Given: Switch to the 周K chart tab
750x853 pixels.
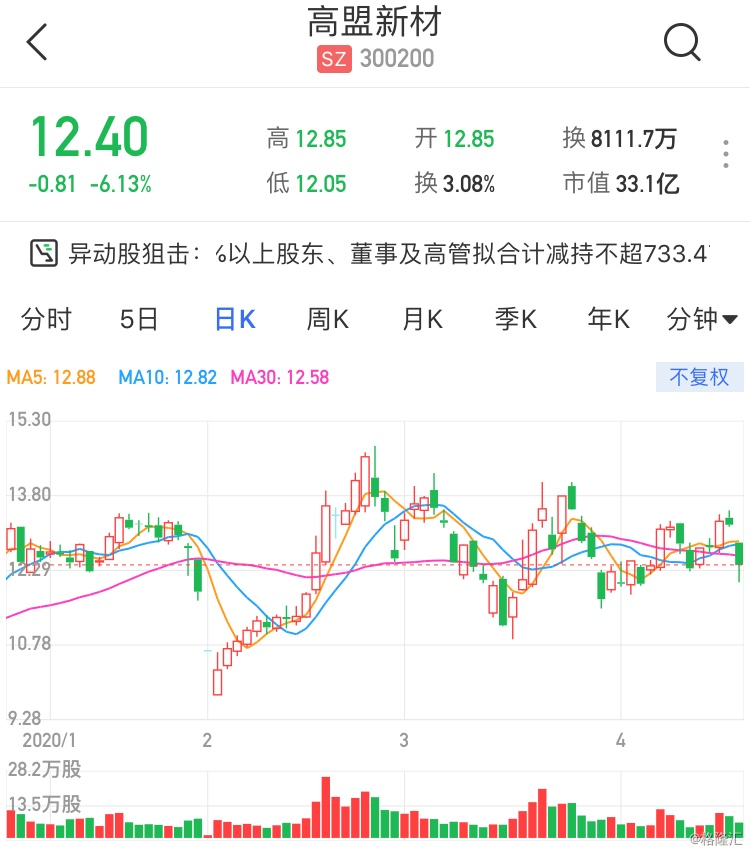Looking at the screenshot, I should coord(328,319).
